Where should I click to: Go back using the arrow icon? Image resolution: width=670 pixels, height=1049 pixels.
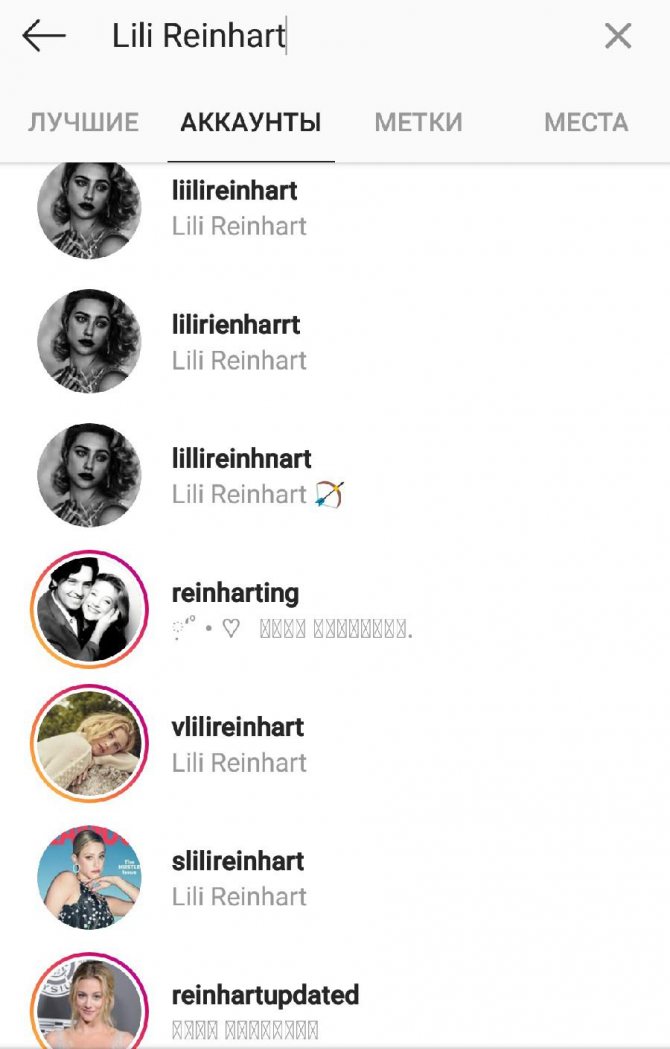pyautogui.click(x=43, y=37)
